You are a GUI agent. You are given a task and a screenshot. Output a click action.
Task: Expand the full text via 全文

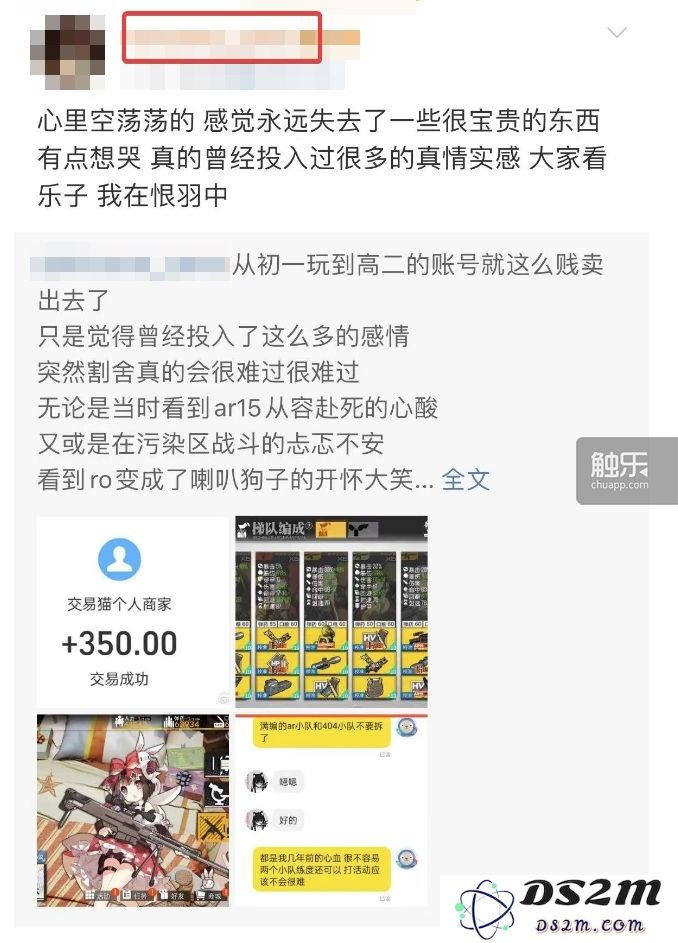click(465, 479)
